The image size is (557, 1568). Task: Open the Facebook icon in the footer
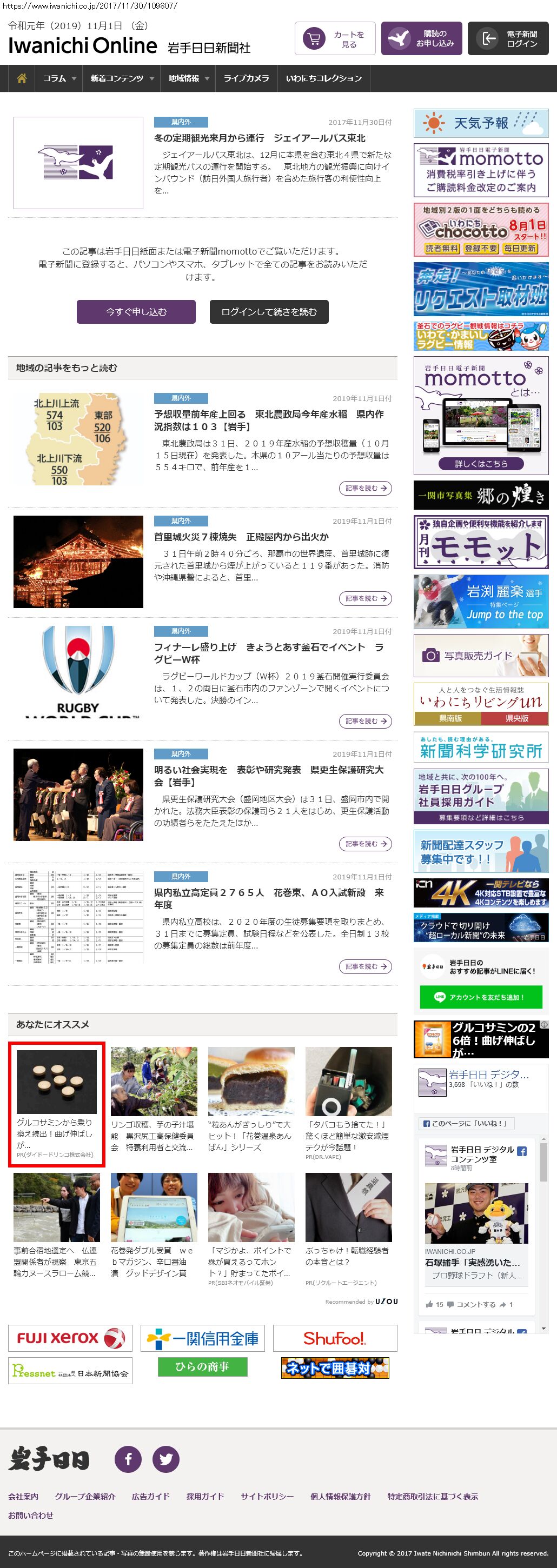(129, 1459)
